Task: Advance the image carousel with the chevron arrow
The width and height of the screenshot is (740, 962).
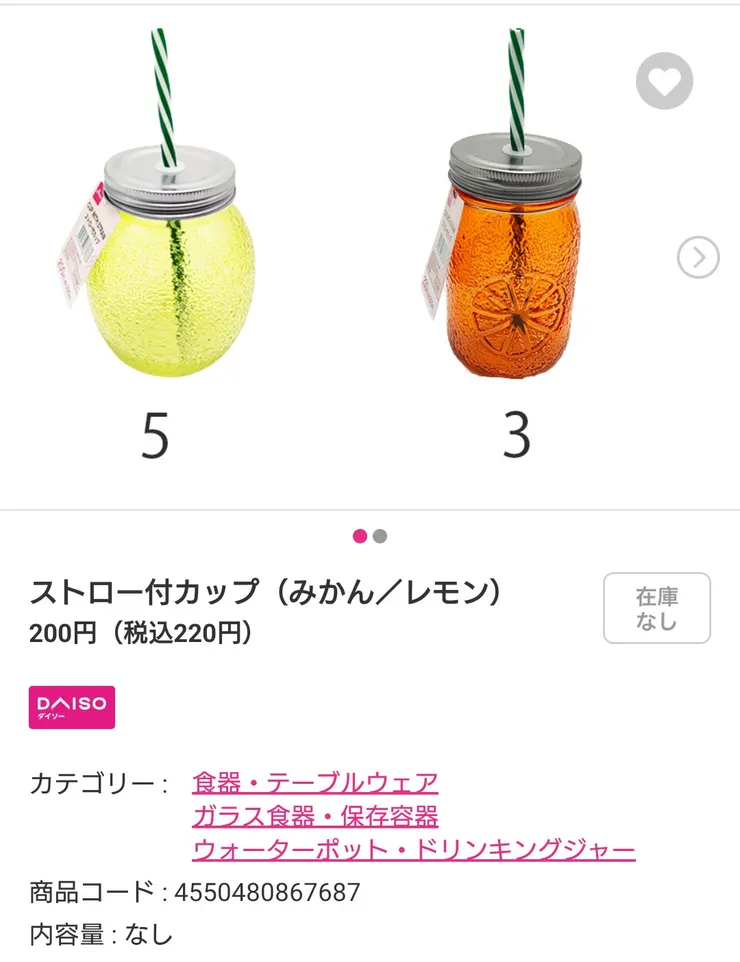Action: click(695, 257)
